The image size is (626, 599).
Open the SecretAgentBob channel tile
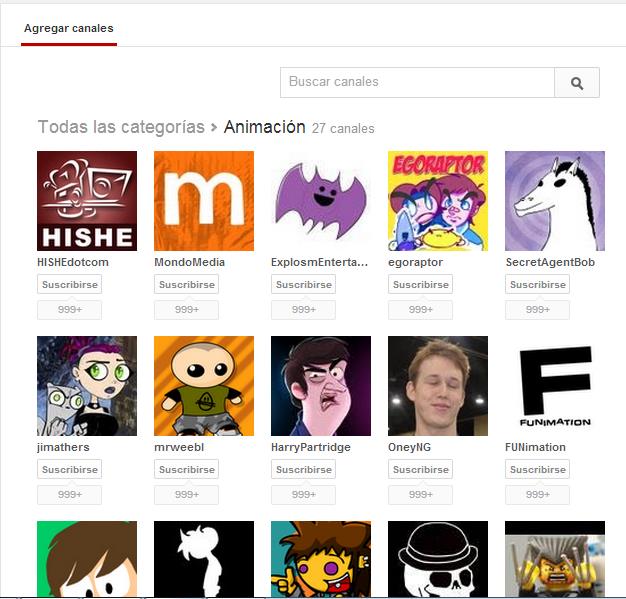pyautogui.click(x=555, y=201)
